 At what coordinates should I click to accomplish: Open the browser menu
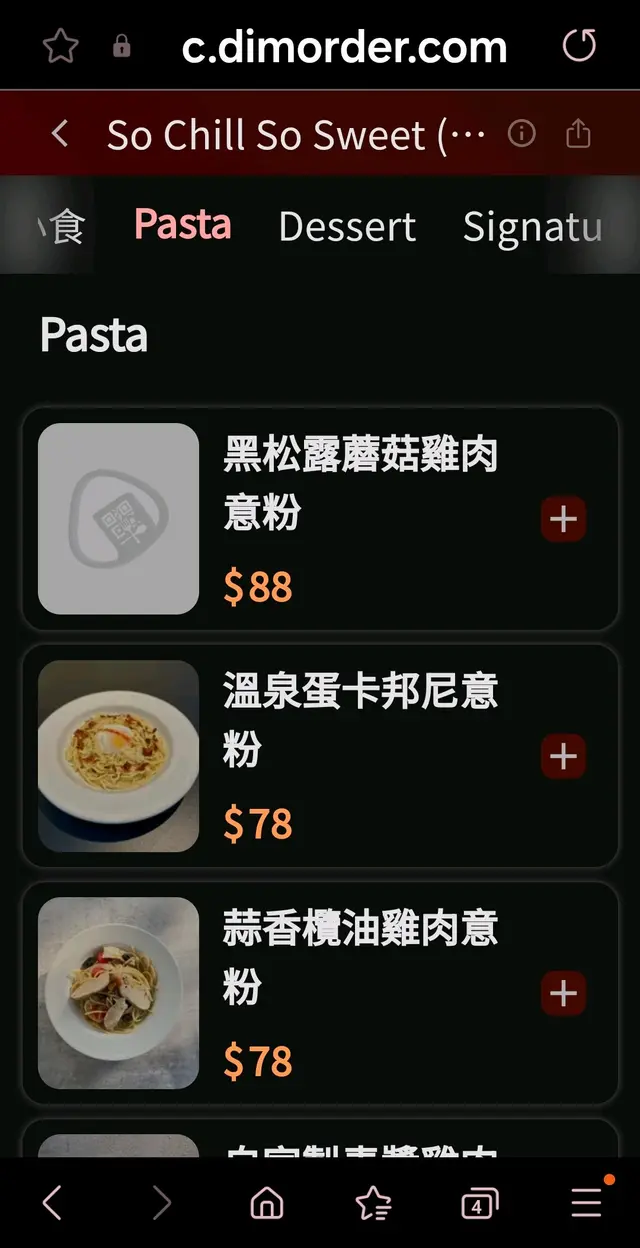pos(587,1203)
